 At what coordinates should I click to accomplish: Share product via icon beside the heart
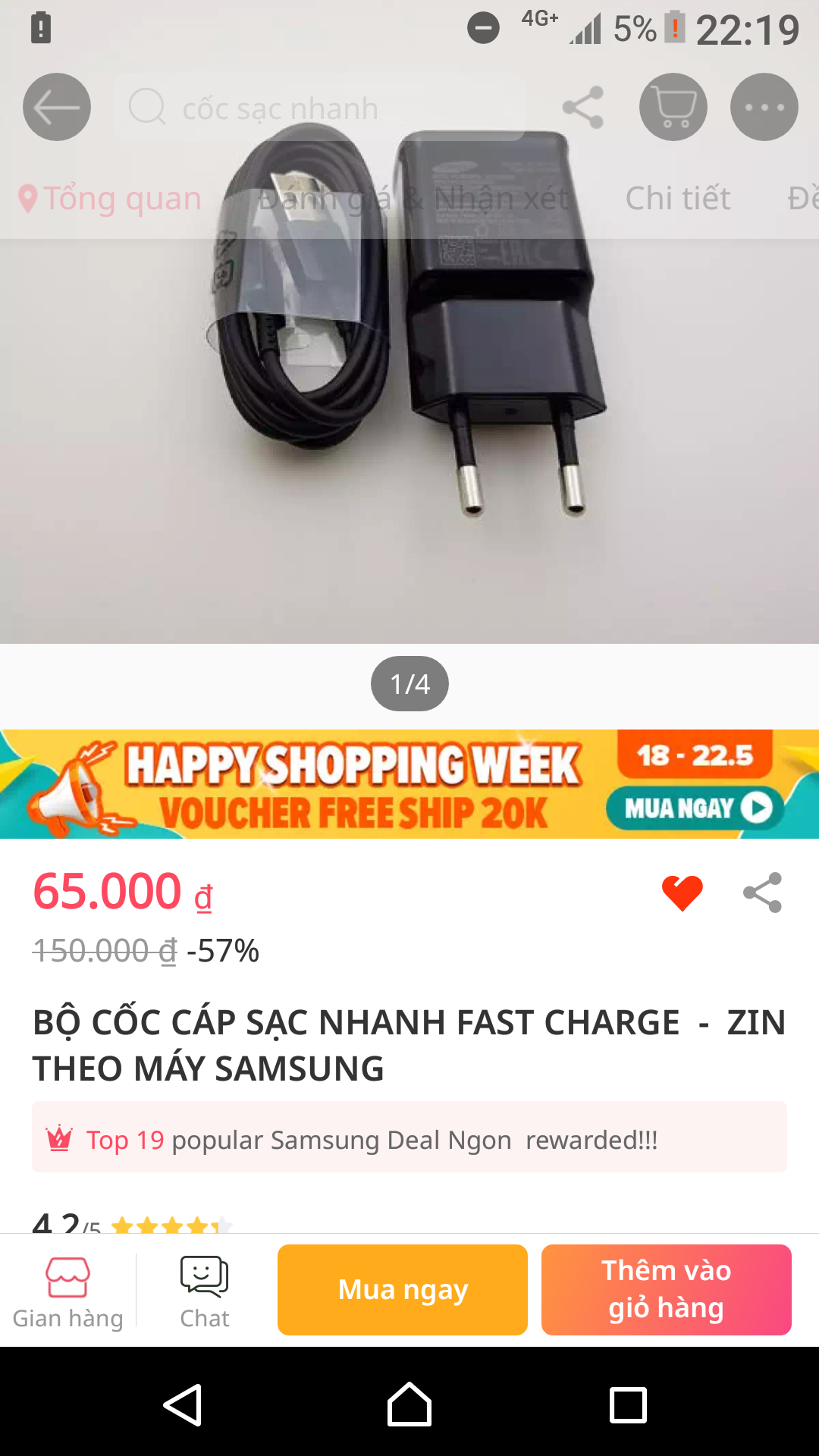point(762,892)
